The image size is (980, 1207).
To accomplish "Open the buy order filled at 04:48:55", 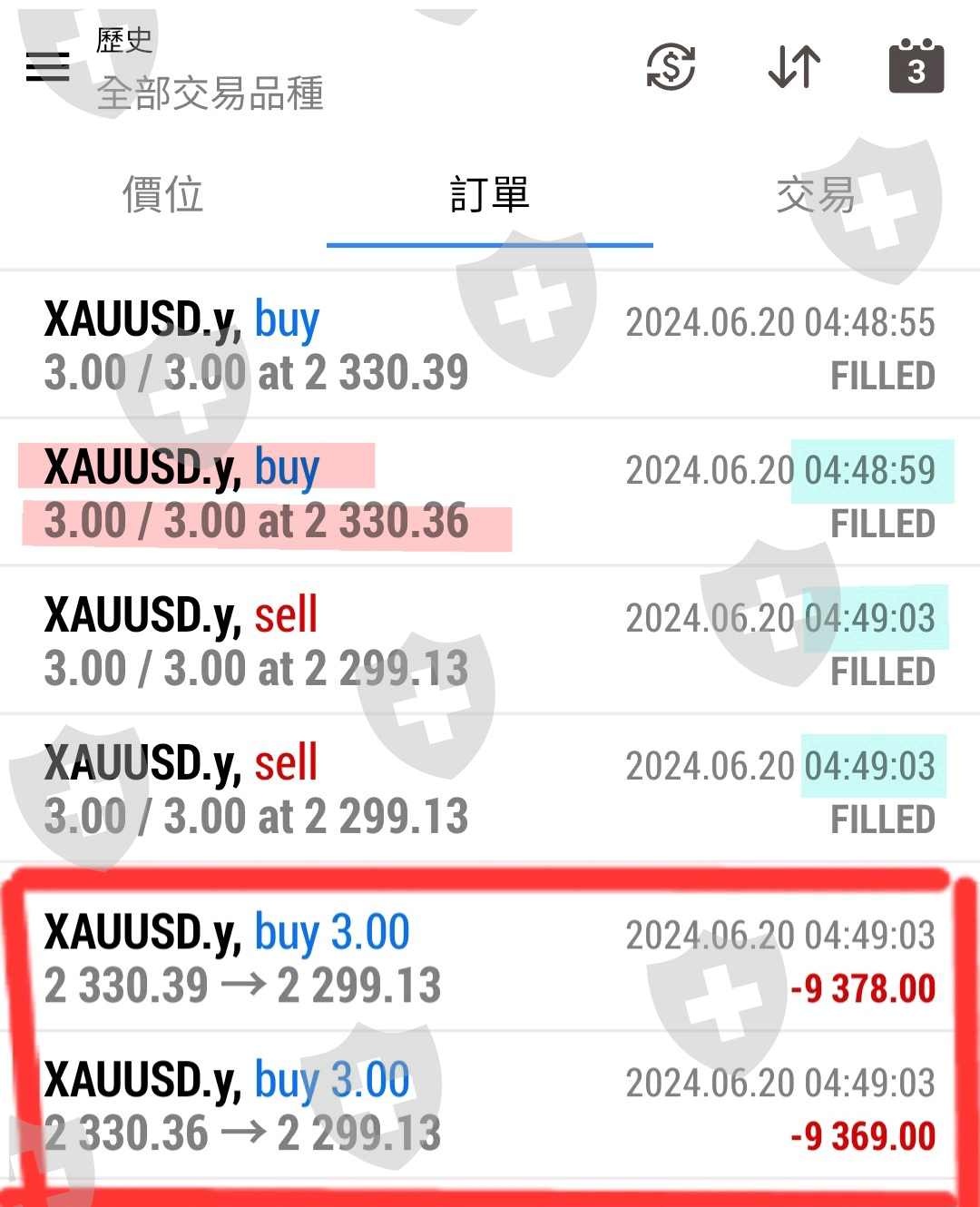I will (490, 346).
